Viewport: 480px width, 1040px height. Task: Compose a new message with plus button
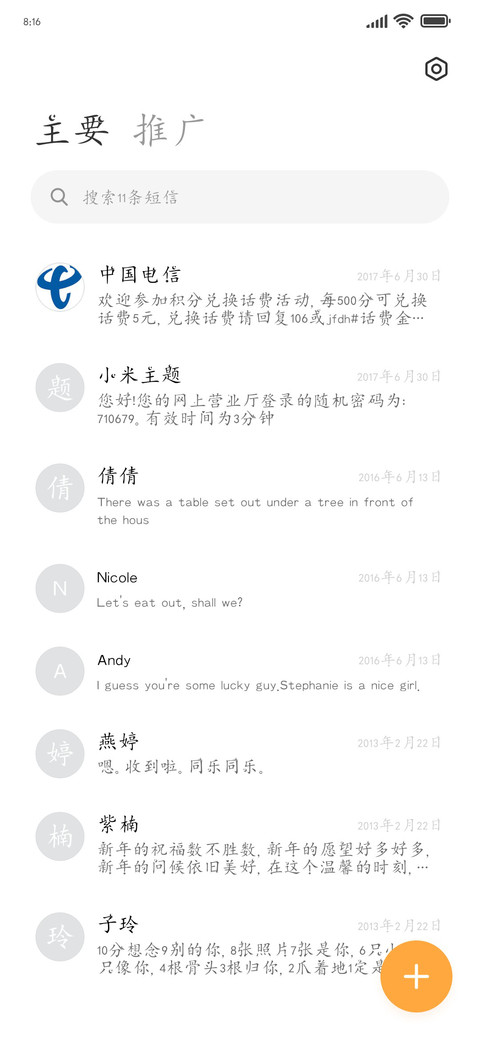pyautogui.click(x=416, y=976)
